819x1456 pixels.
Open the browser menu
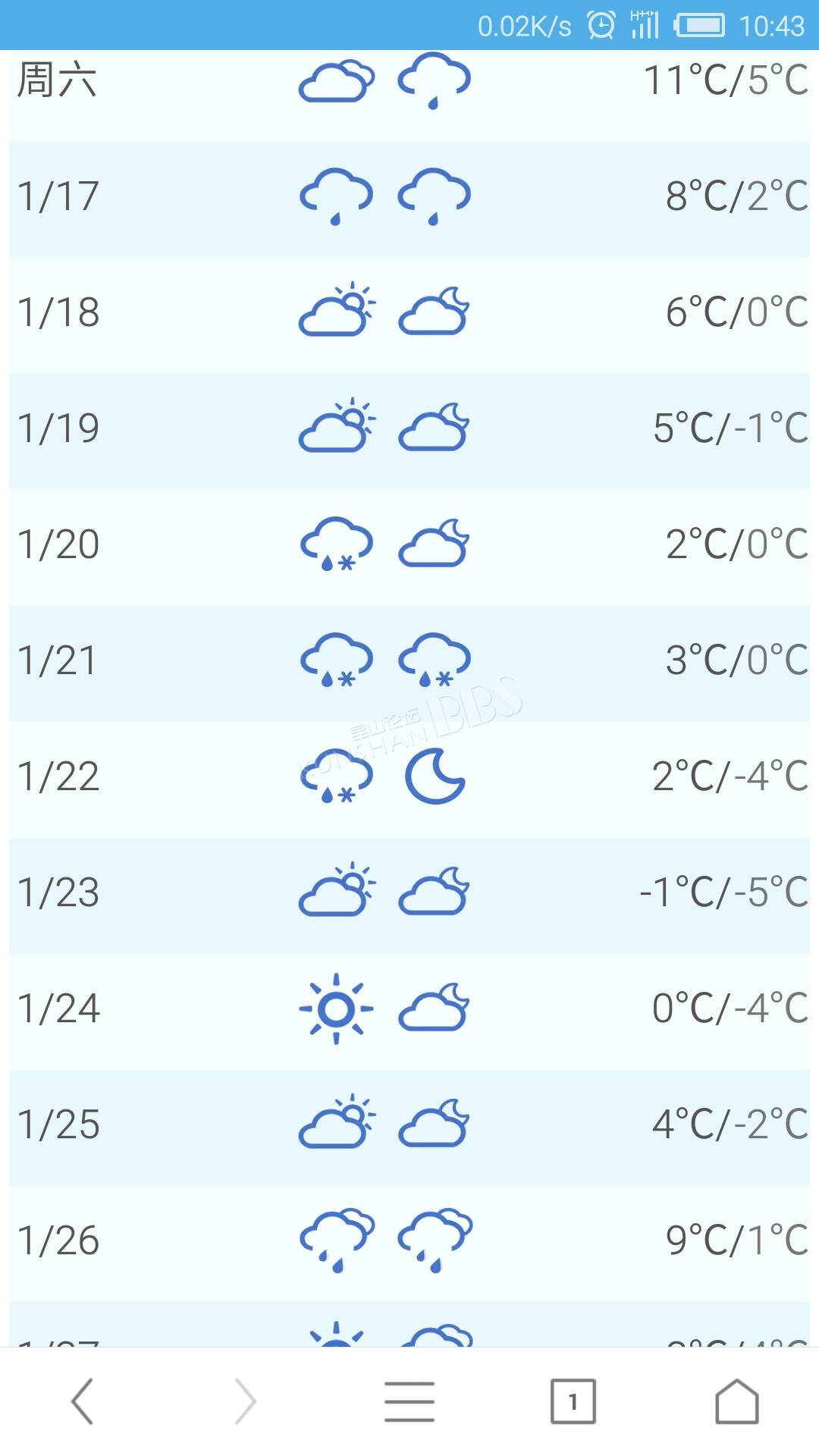tap(409, 1401)
